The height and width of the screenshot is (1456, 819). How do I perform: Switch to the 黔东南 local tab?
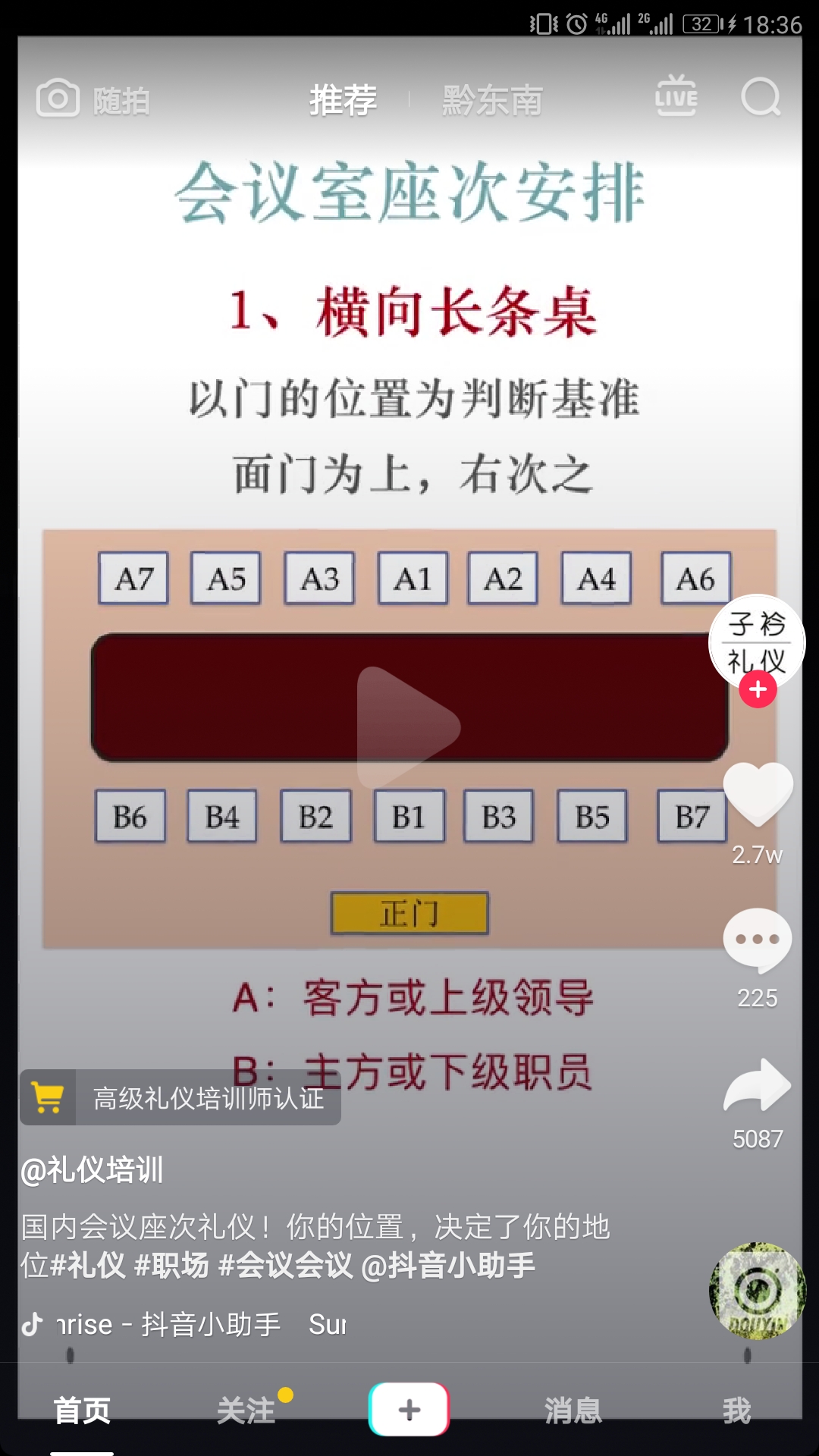492,100
